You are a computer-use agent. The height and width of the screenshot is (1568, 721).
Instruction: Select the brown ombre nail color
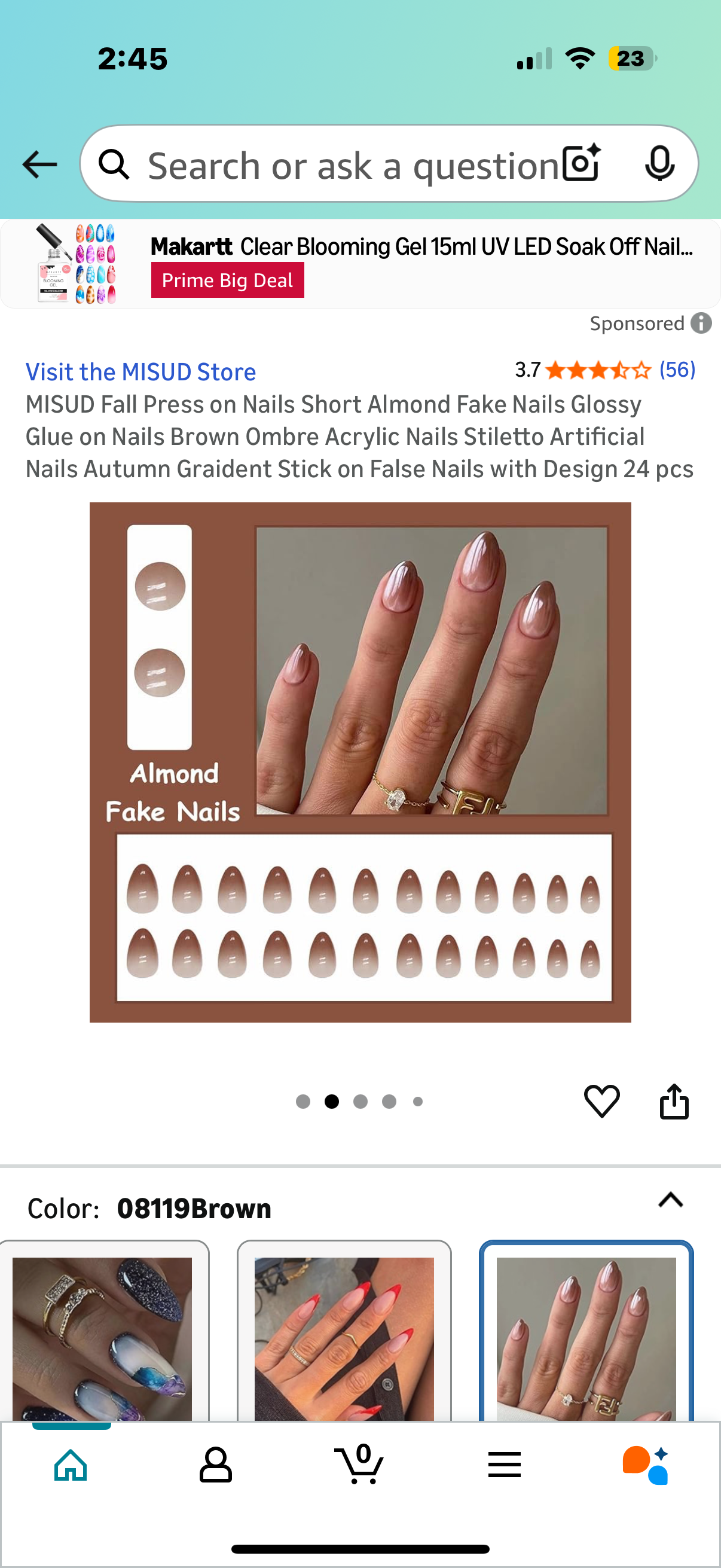[586, 1336]
